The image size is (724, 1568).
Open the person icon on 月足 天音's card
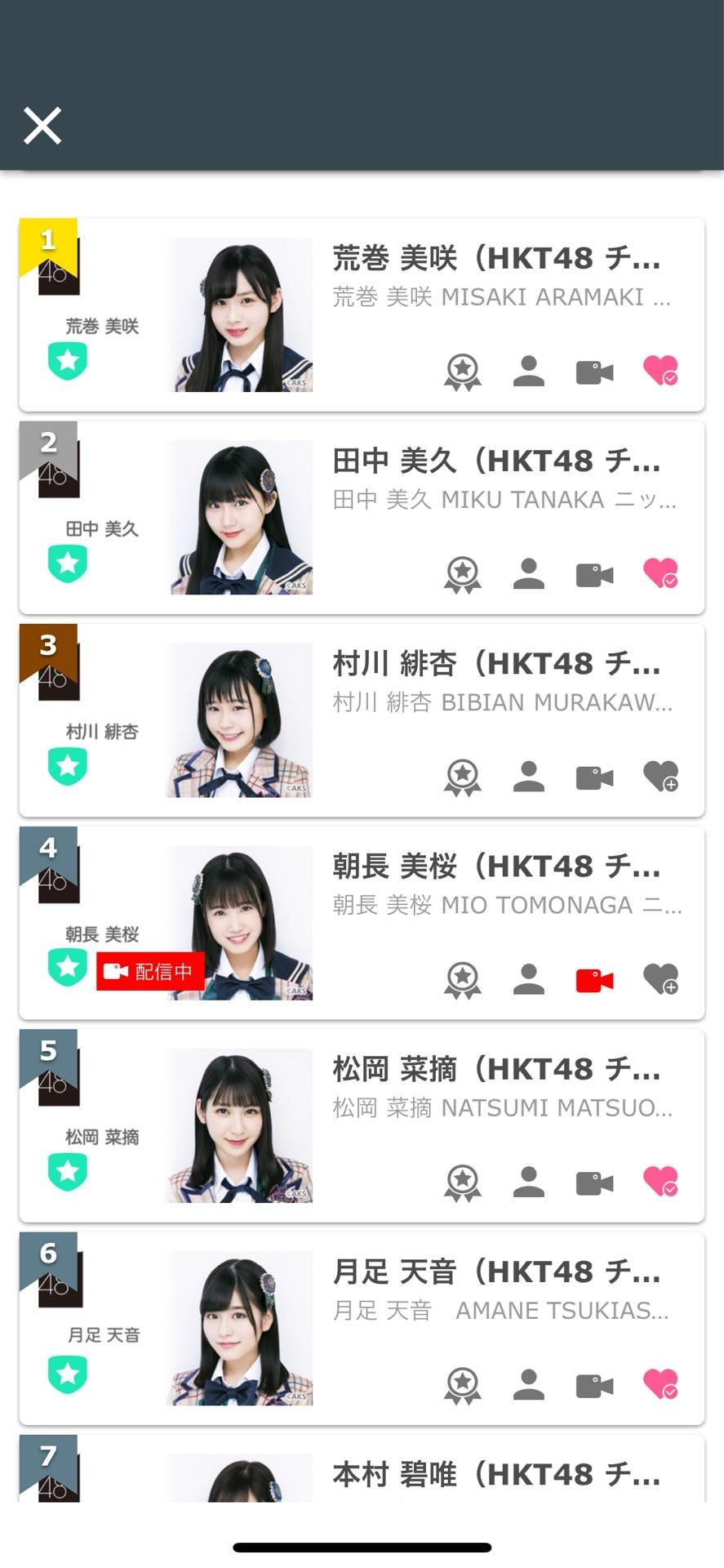tap(528, 1385)
